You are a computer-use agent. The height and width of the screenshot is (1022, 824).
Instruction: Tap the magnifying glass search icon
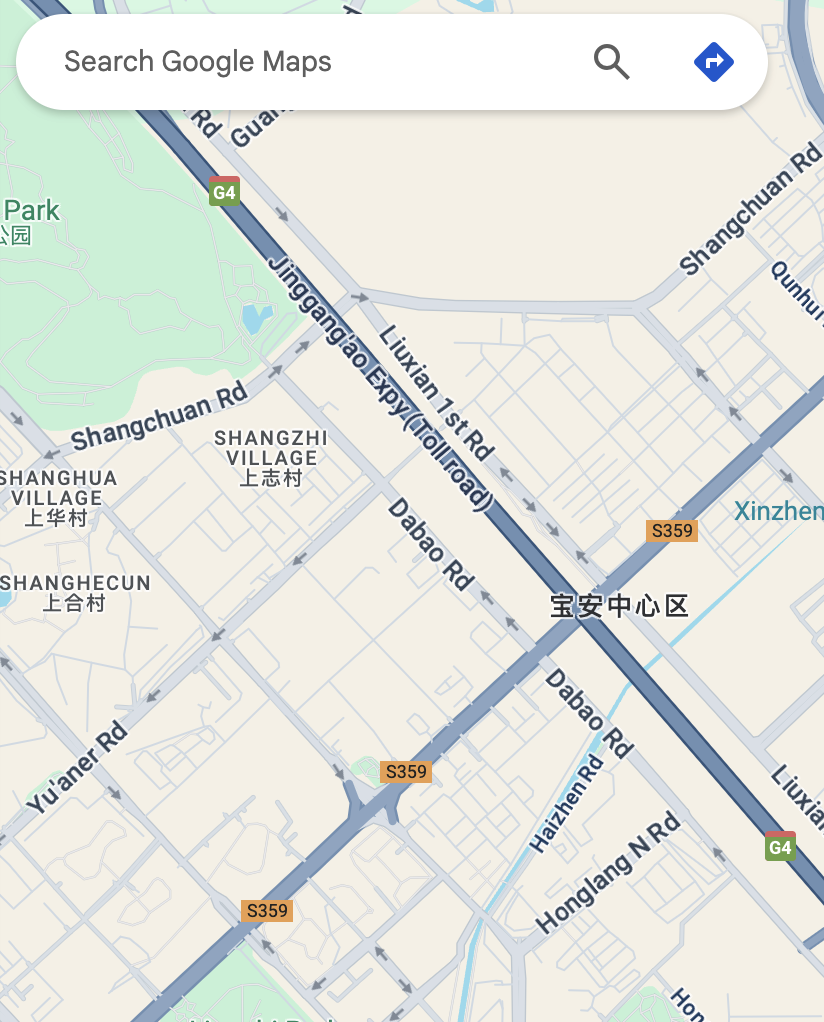611,62
